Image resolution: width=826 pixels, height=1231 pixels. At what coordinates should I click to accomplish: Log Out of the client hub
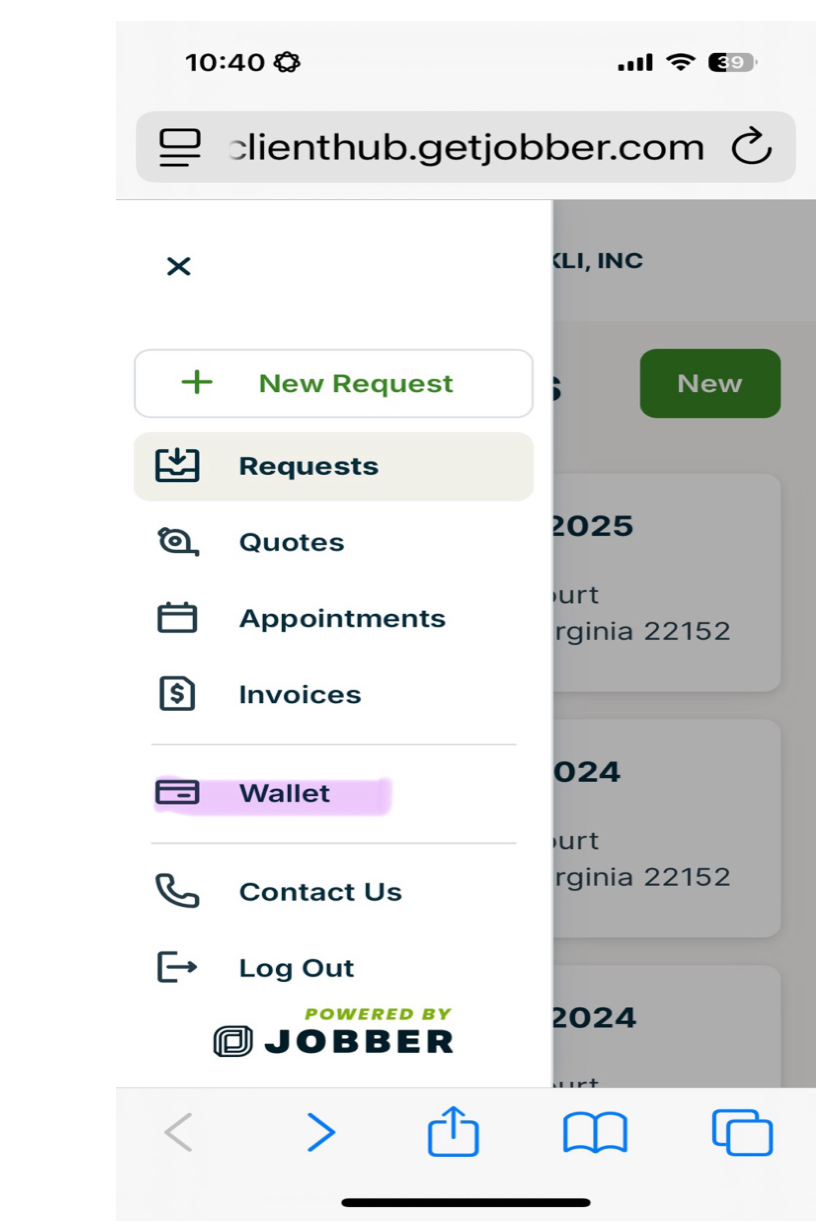(296, 968)
